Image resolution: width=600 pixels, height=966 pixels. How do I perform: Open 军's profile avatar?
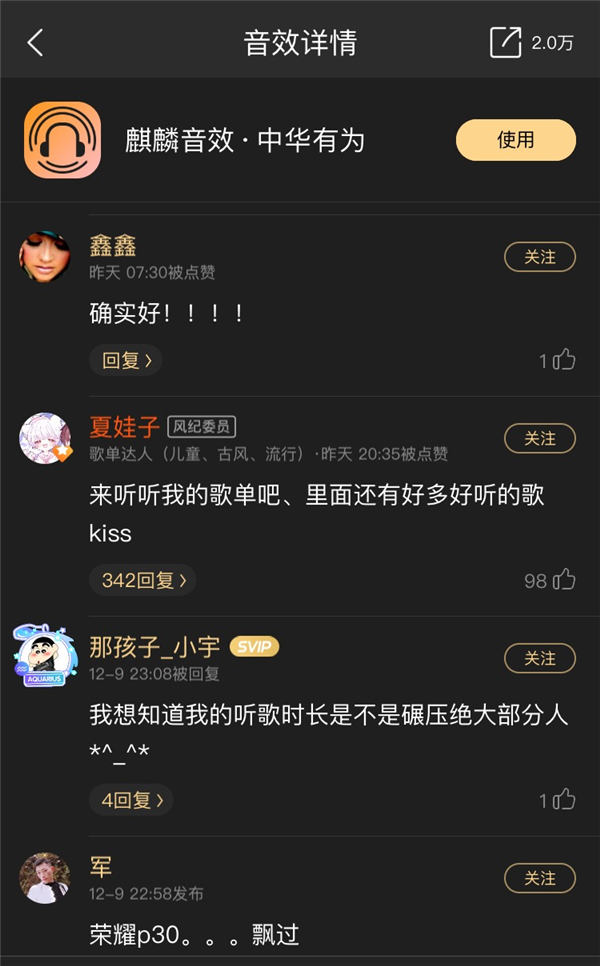[45, 878]
